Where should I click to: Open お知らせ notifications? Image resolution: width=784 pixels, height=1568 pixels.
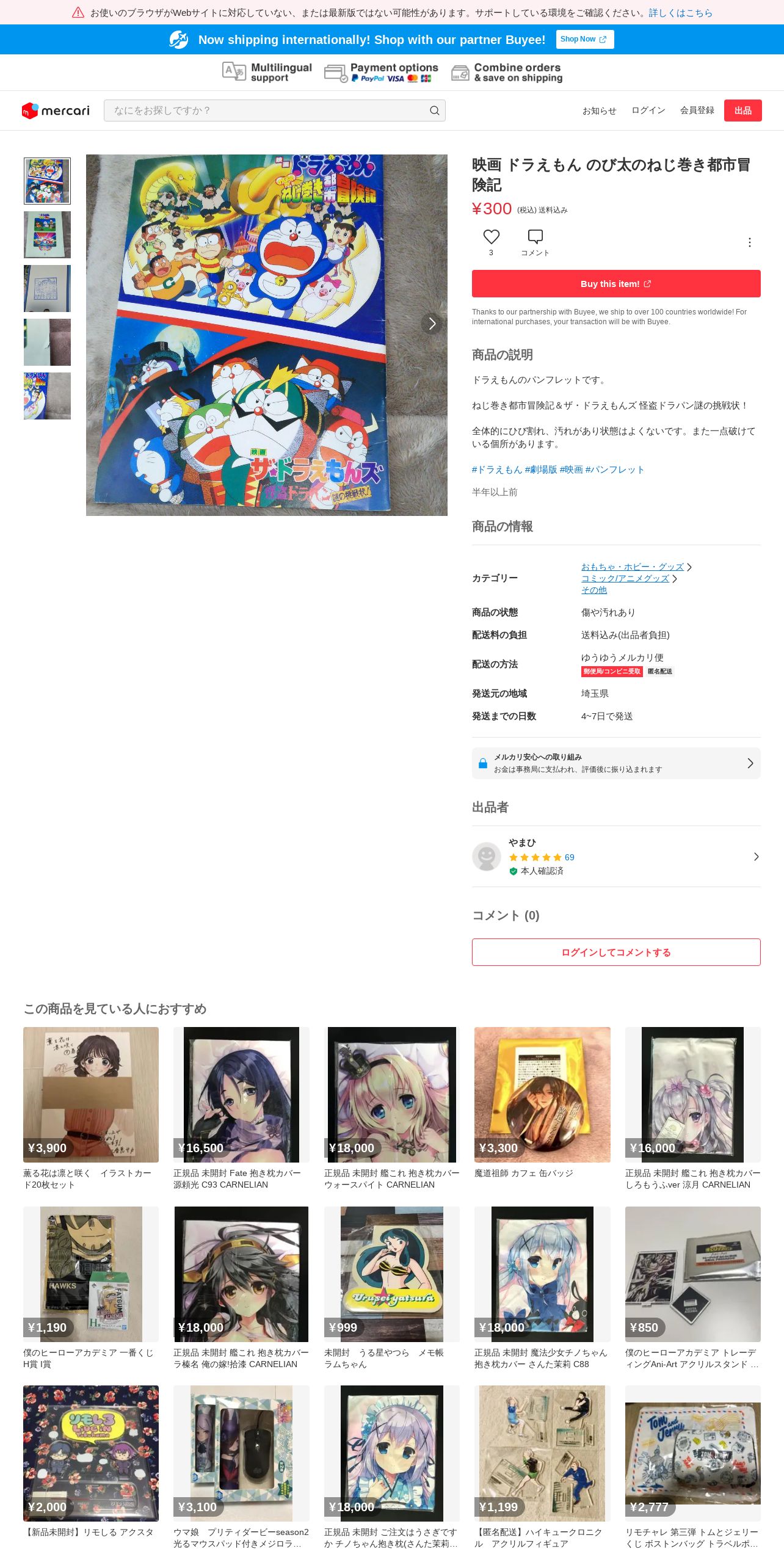tap(599, 111)
